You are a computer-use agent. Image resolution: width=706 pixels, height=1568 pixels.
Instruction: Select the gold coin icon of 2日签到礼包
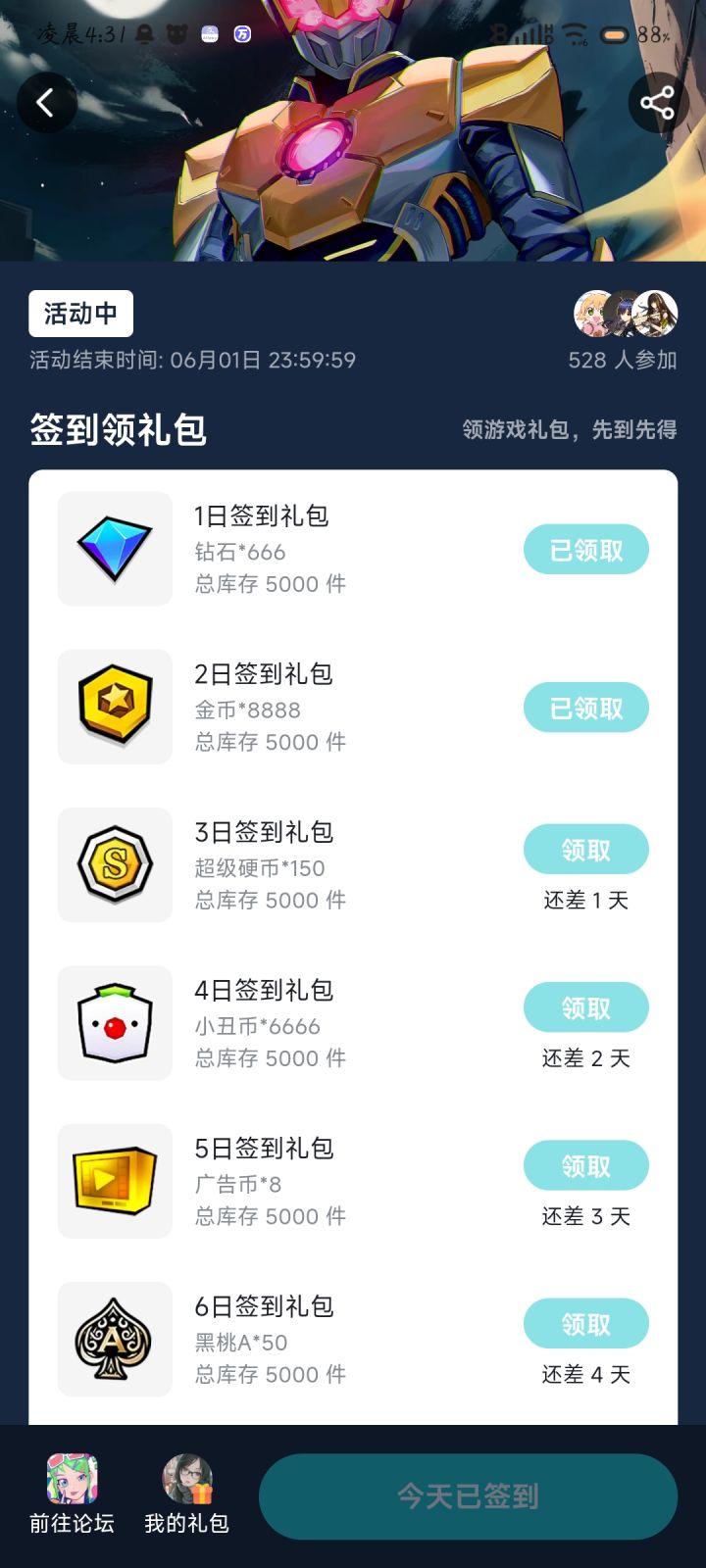(114, 707)
